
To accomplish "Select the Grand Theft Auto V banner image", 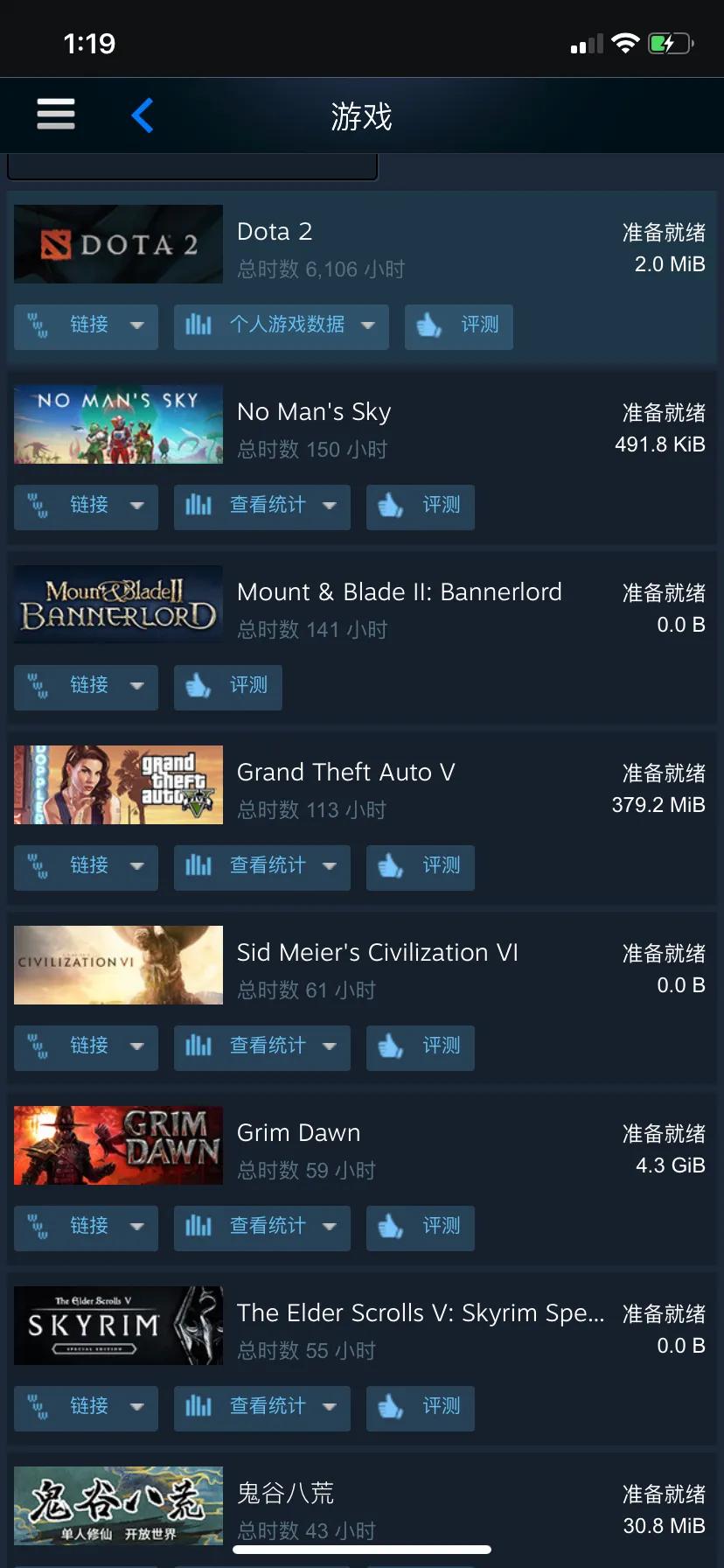I will [118, 785].
